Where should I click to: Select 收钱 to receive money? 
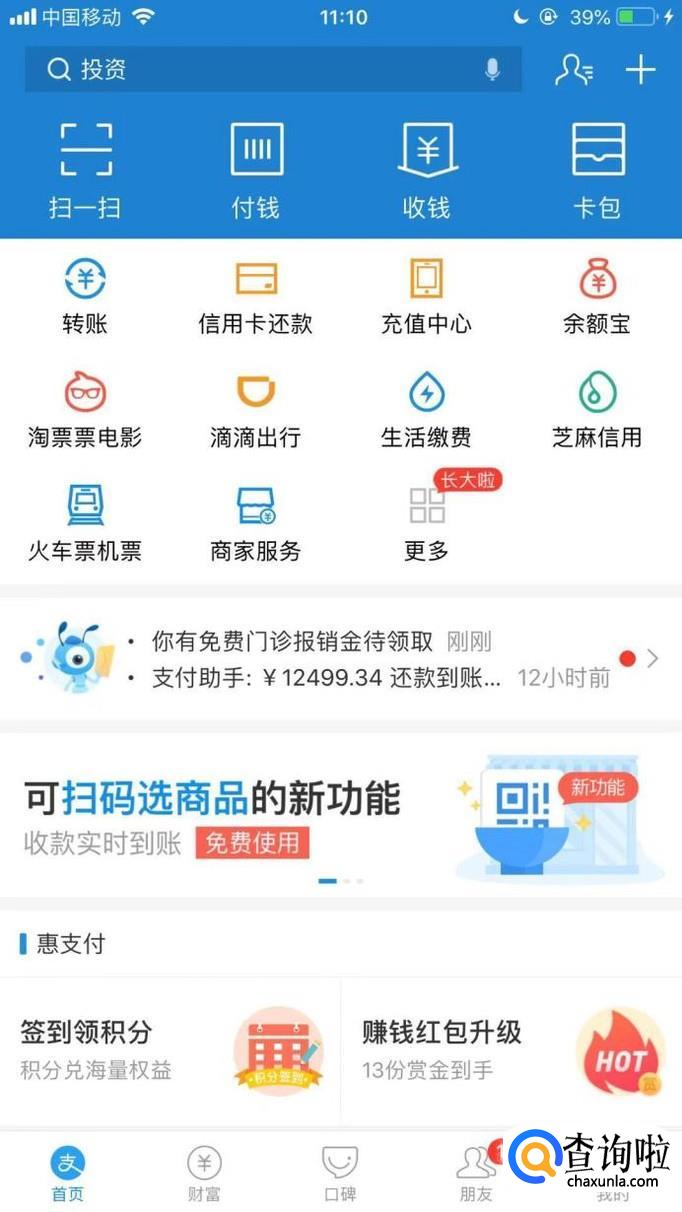(427, 168)
